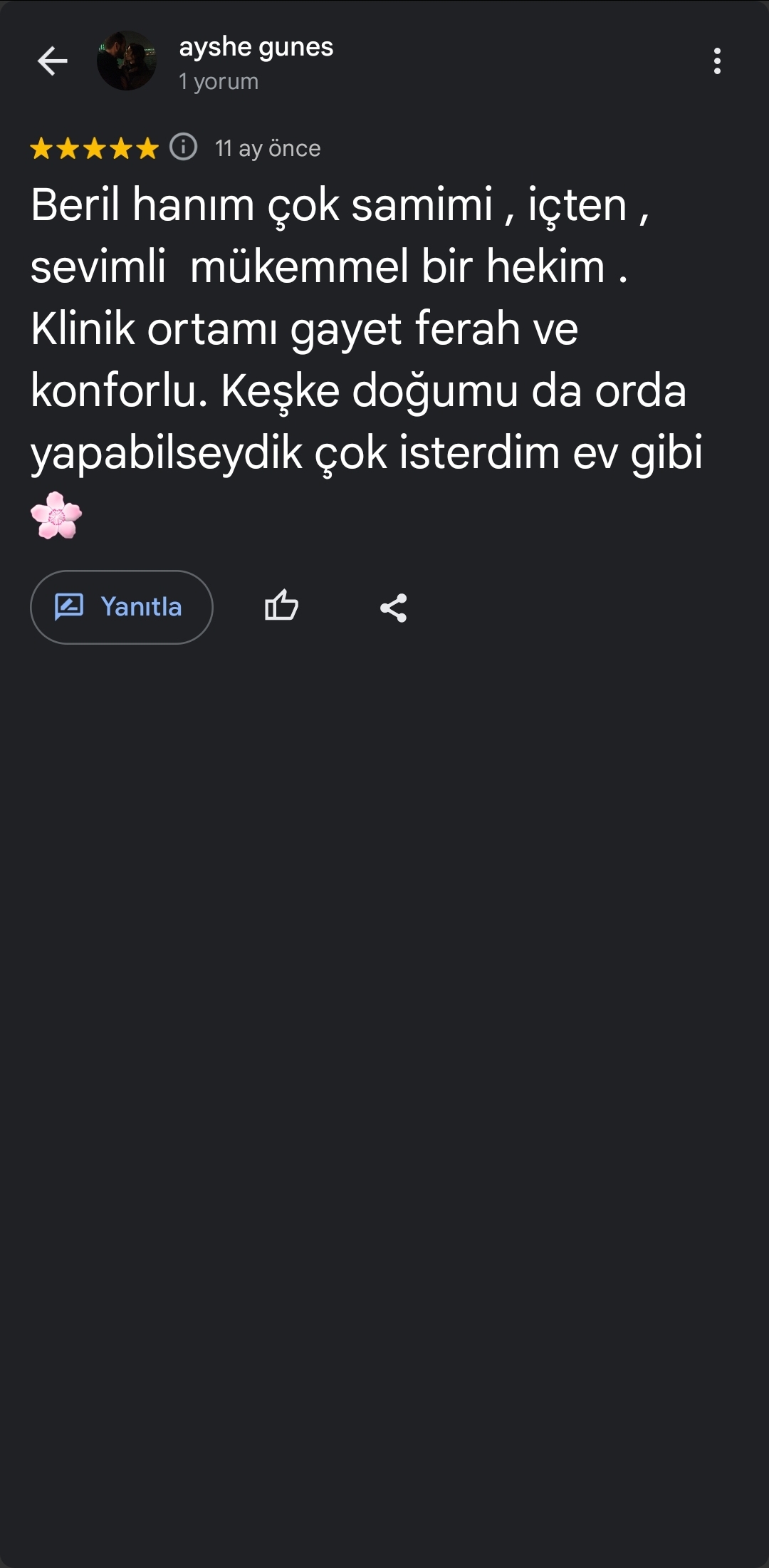Share this review

393,608
